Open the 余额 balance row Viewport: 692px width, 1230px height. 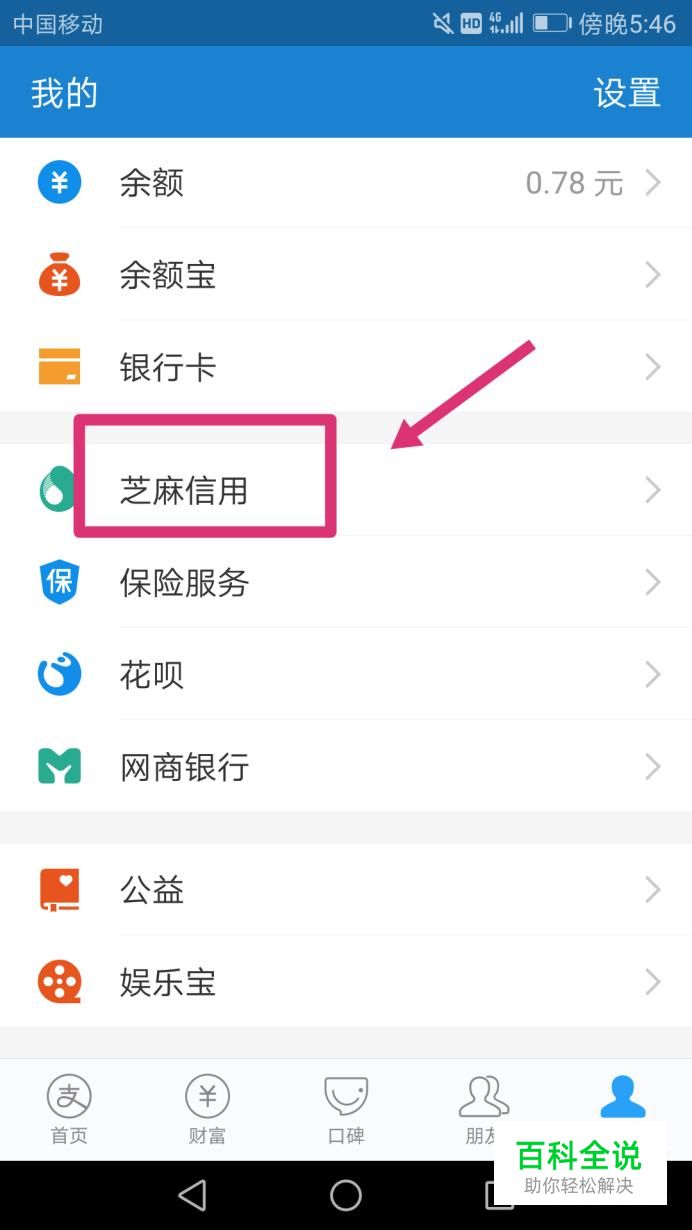click(x=345, y=183)
